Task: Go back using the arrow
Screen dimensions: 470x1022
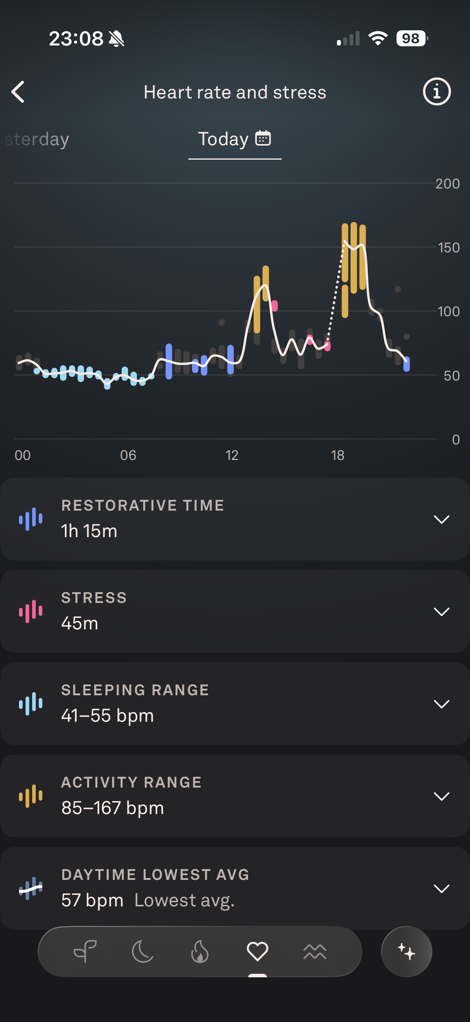Action: 18,92
